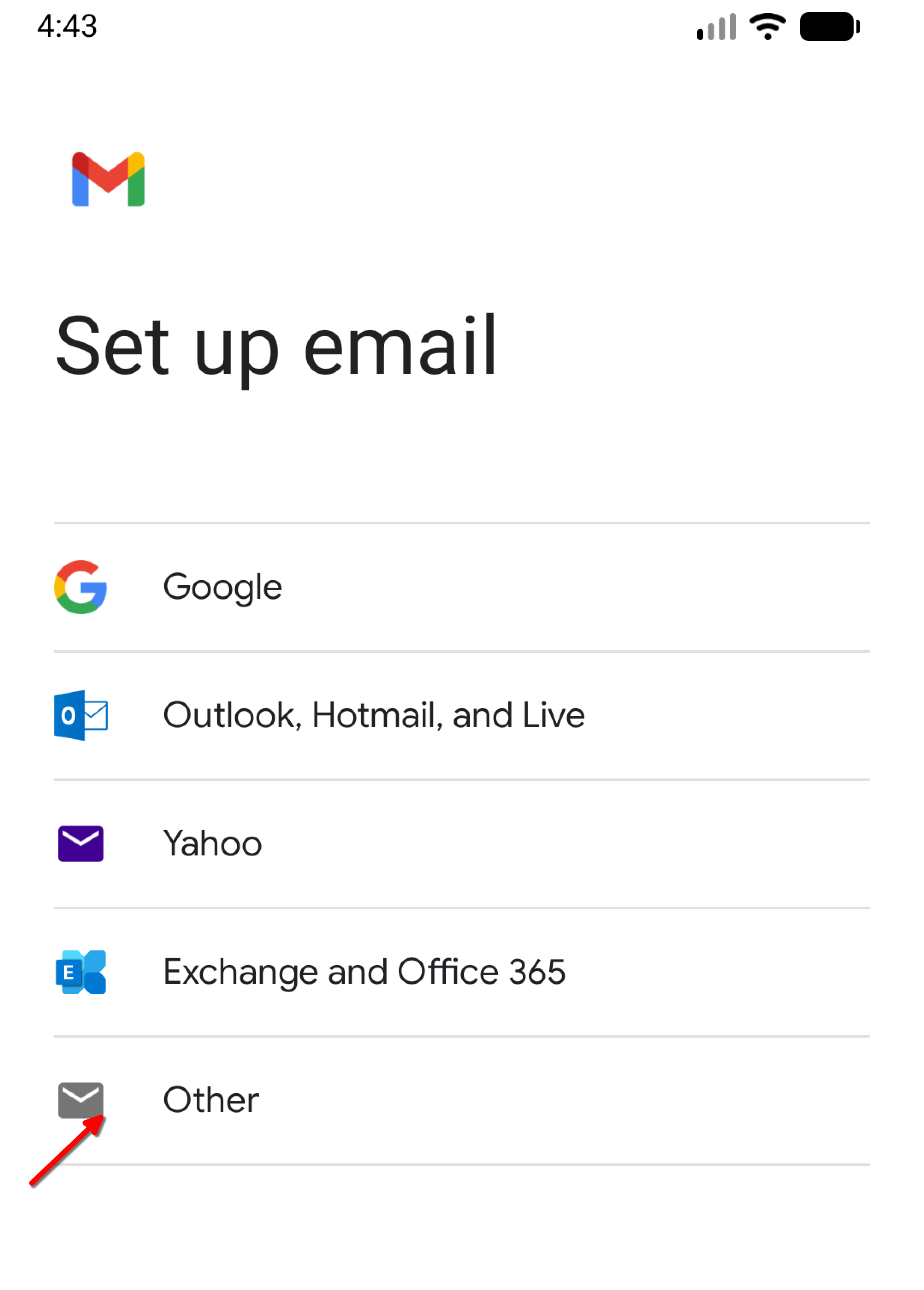Select Google as the email provider
This screenshot has width=924, height=1290.
point(222,587)
